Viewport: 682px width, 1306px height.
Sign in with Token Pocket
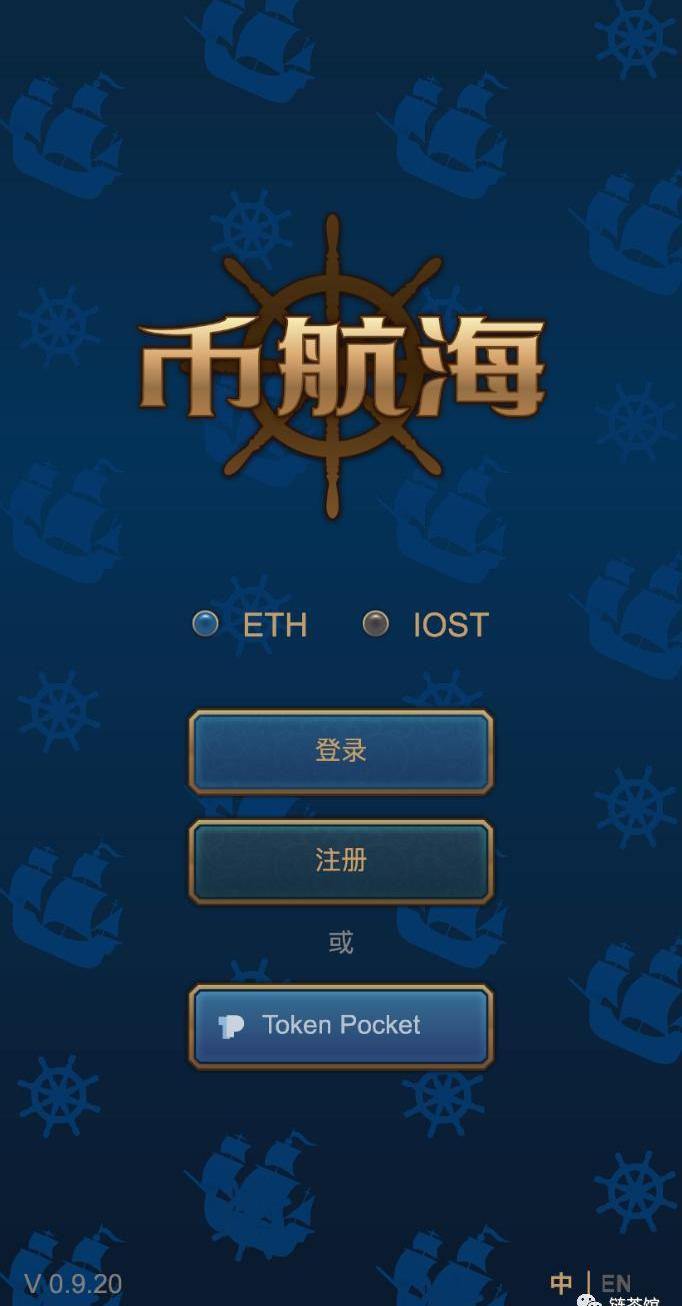point(341,1026)
